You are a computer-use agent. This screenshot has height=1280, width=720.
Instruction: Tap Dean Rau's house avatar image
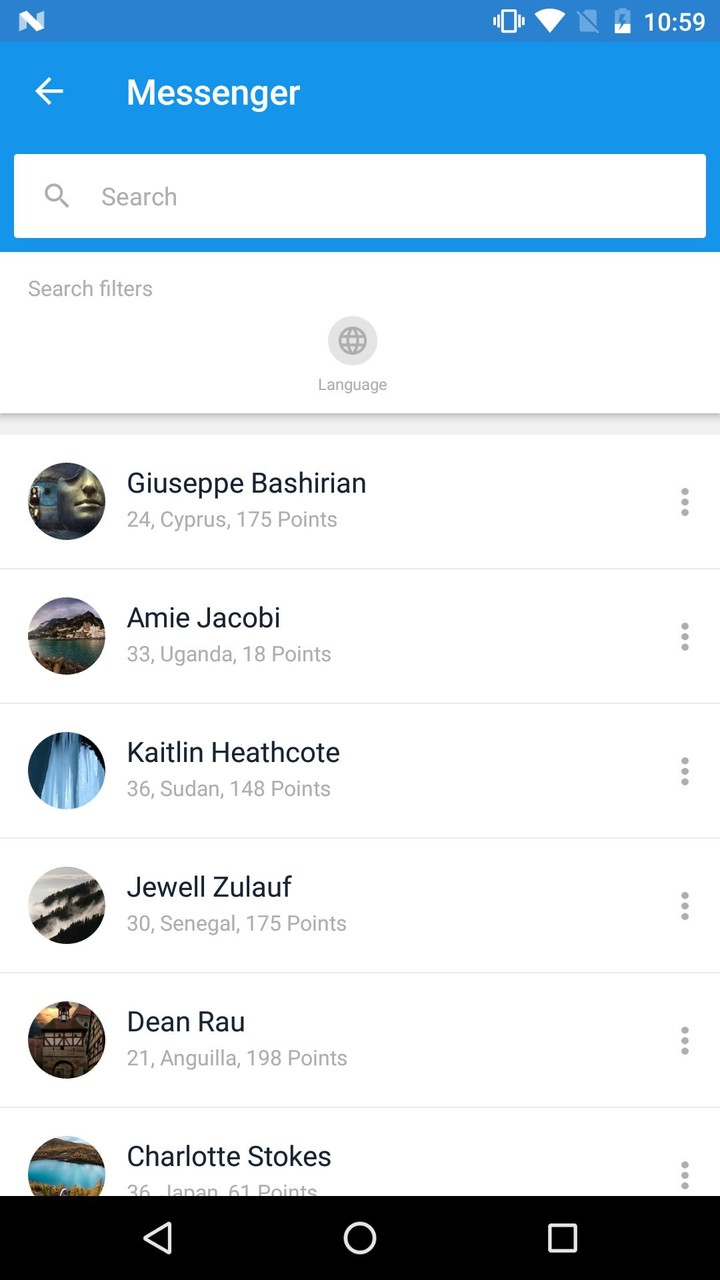(66, 1040)
